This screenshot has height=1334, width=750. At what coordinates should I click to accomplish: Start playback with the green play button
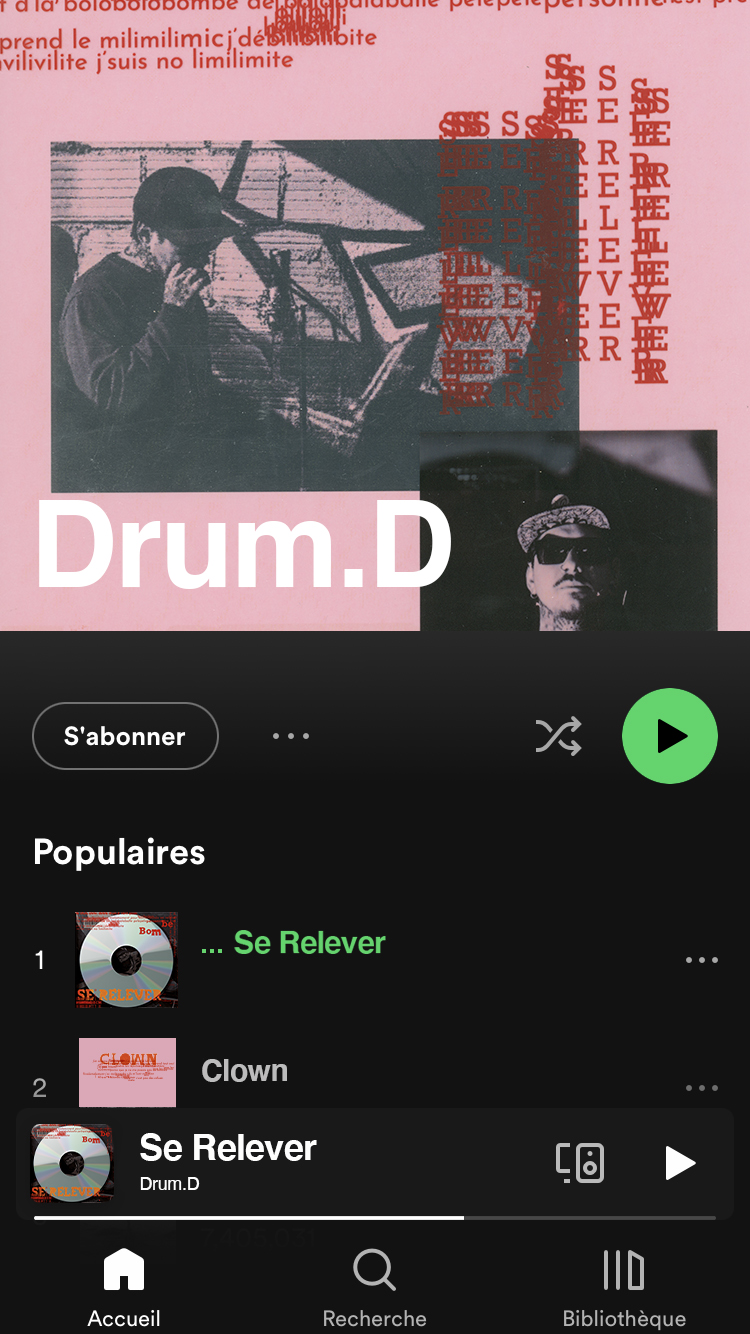point(670,736)
